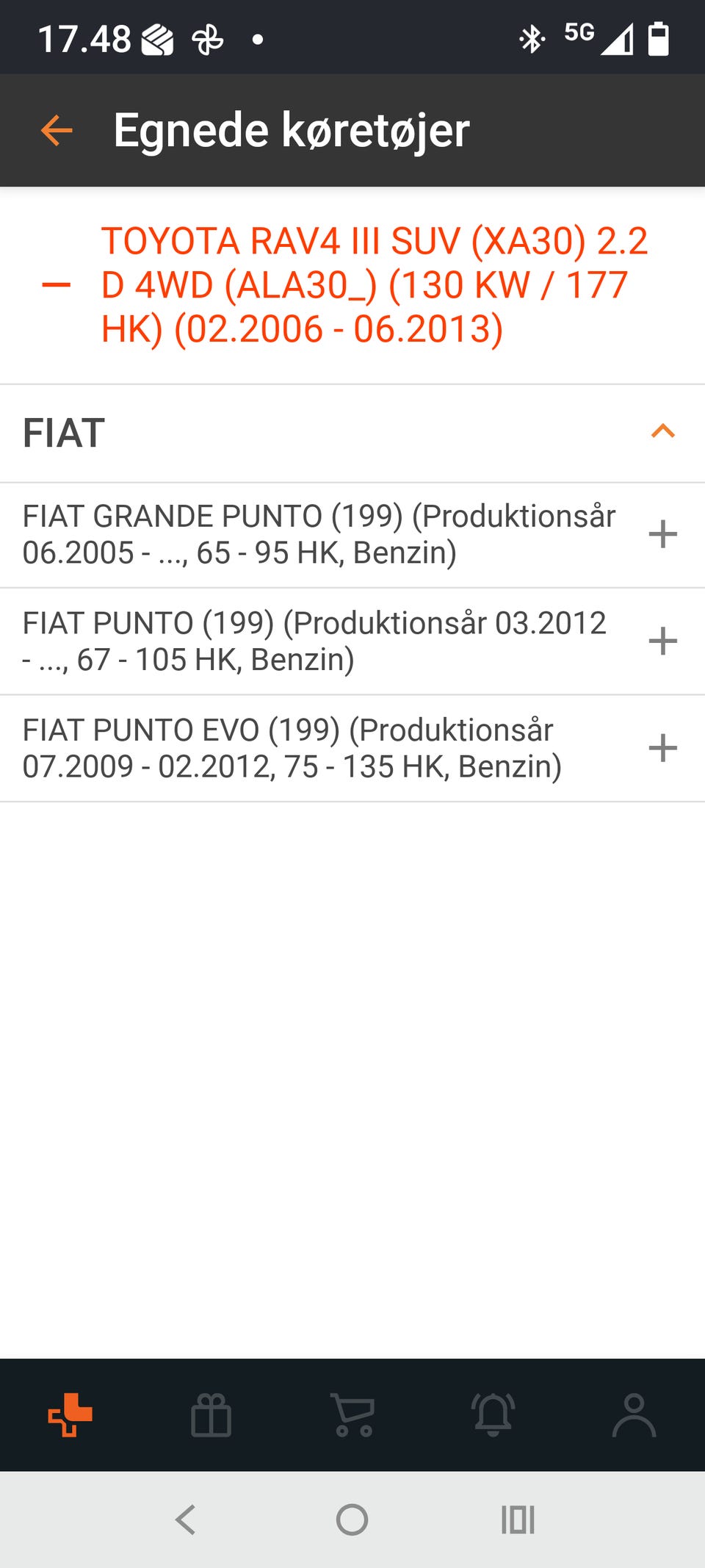Open the home tab with orange logo
705x1568 pixels.
(x=70, y=1414)
